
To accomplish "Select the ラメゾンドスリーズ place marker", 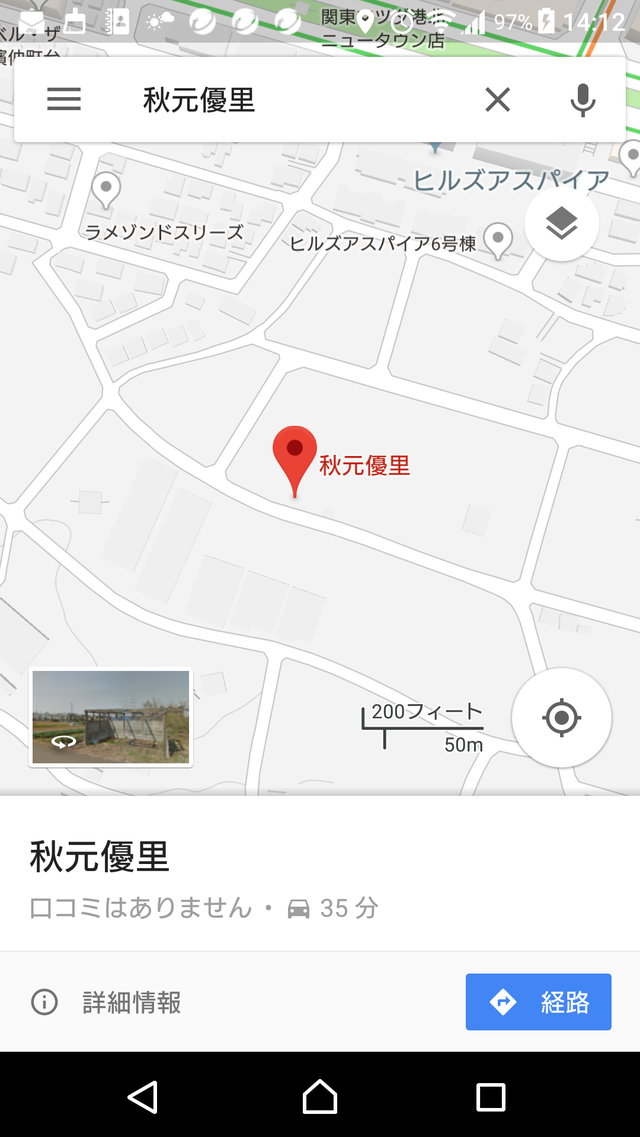I will pos(106,191).
